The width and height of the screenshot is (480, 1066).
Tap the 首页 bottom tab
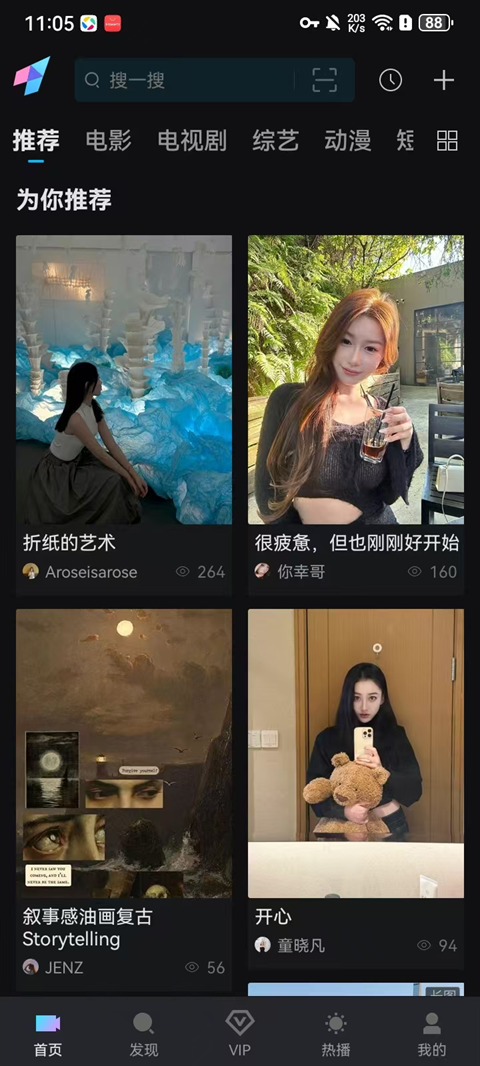pos(48,1035)
